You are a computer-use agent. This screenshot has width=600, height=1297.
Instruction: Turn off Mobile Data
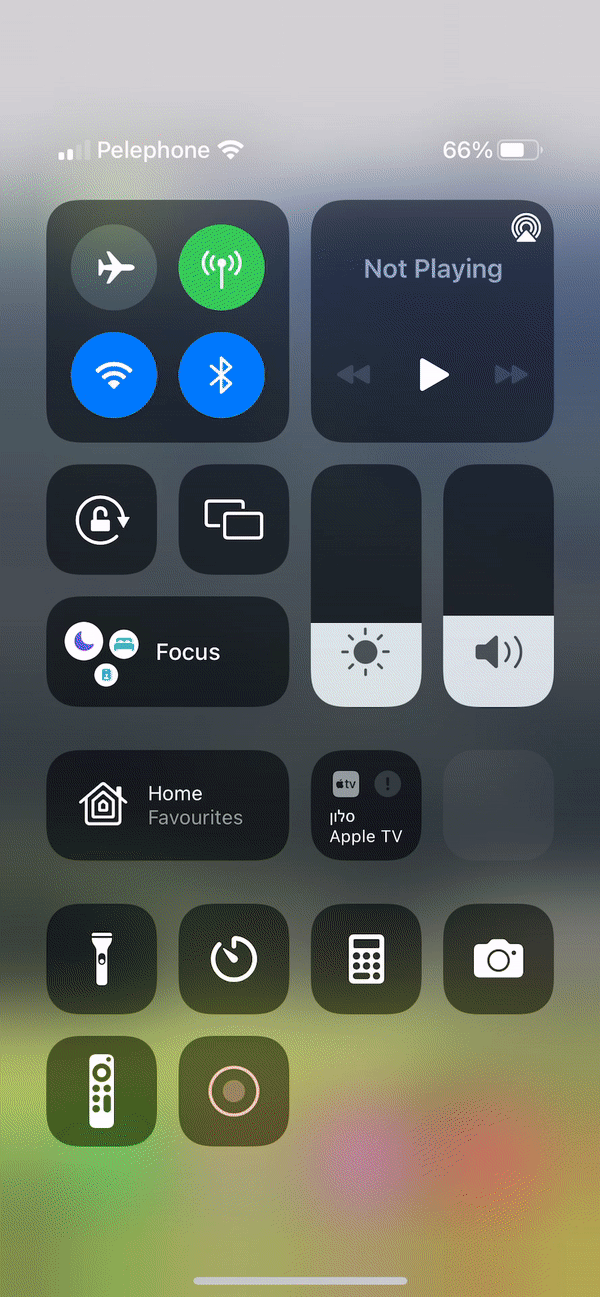pos(221,267)
